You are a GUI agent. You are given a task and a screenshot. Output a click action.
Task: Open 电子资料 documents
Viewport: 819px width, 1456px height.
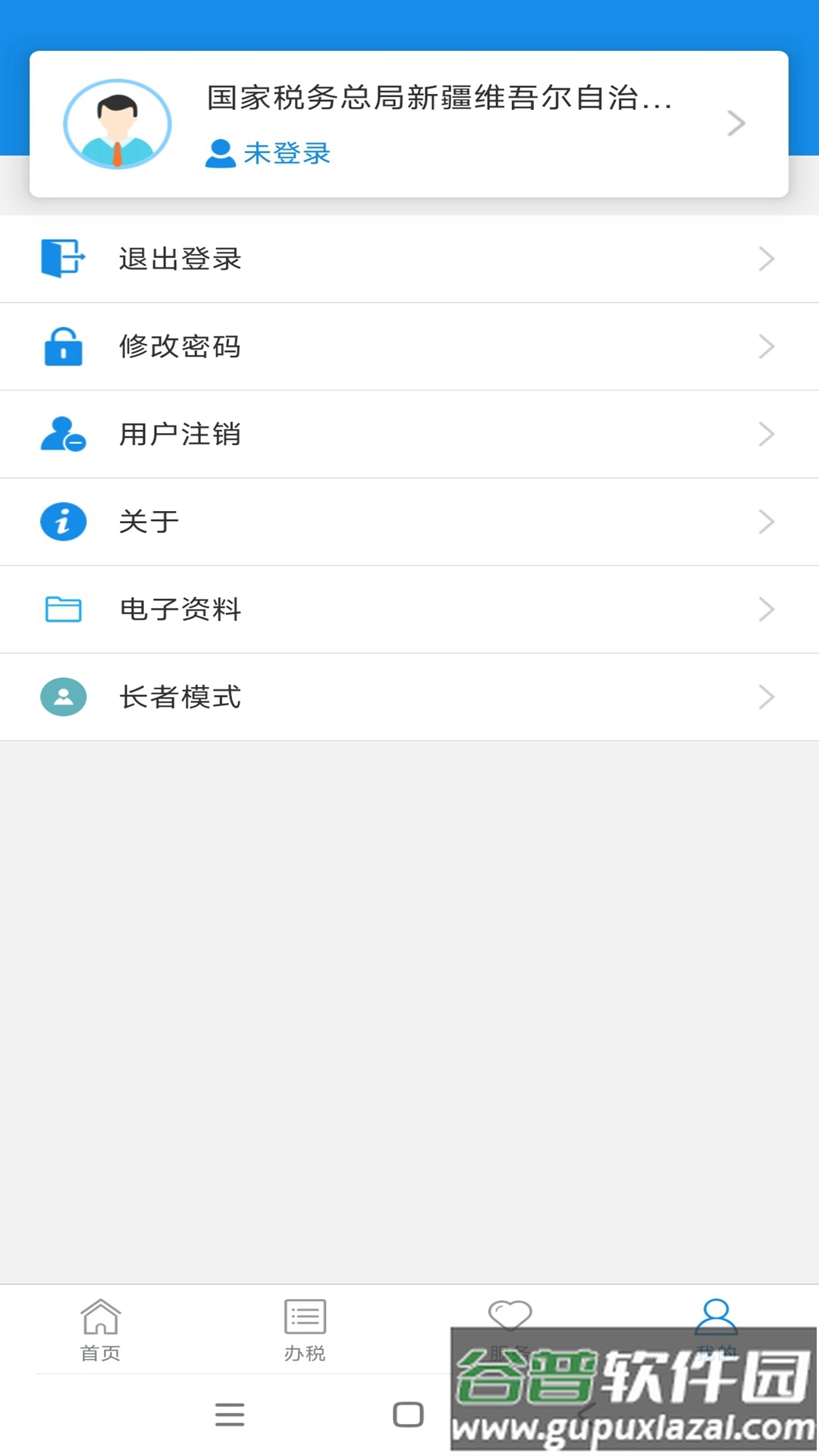[x=409, y=610]
